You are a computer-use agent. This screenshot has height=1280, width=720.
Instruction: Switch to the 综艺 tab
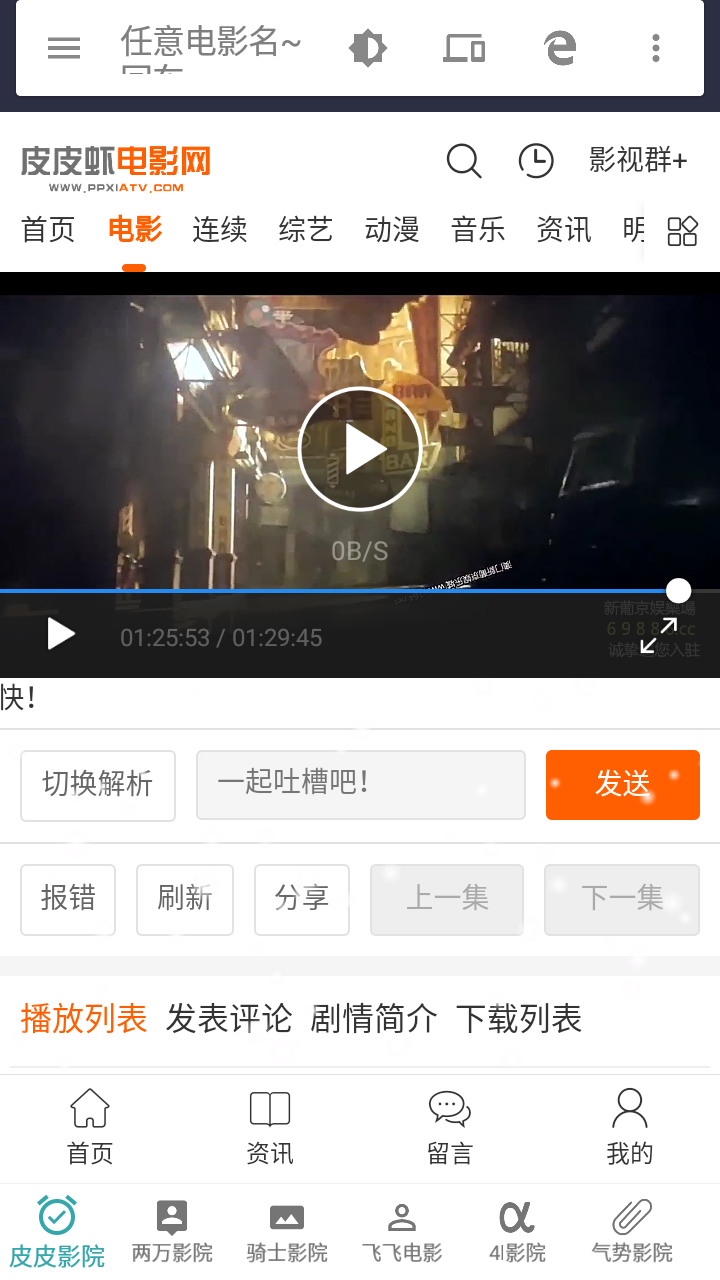(x=306, y=230)
